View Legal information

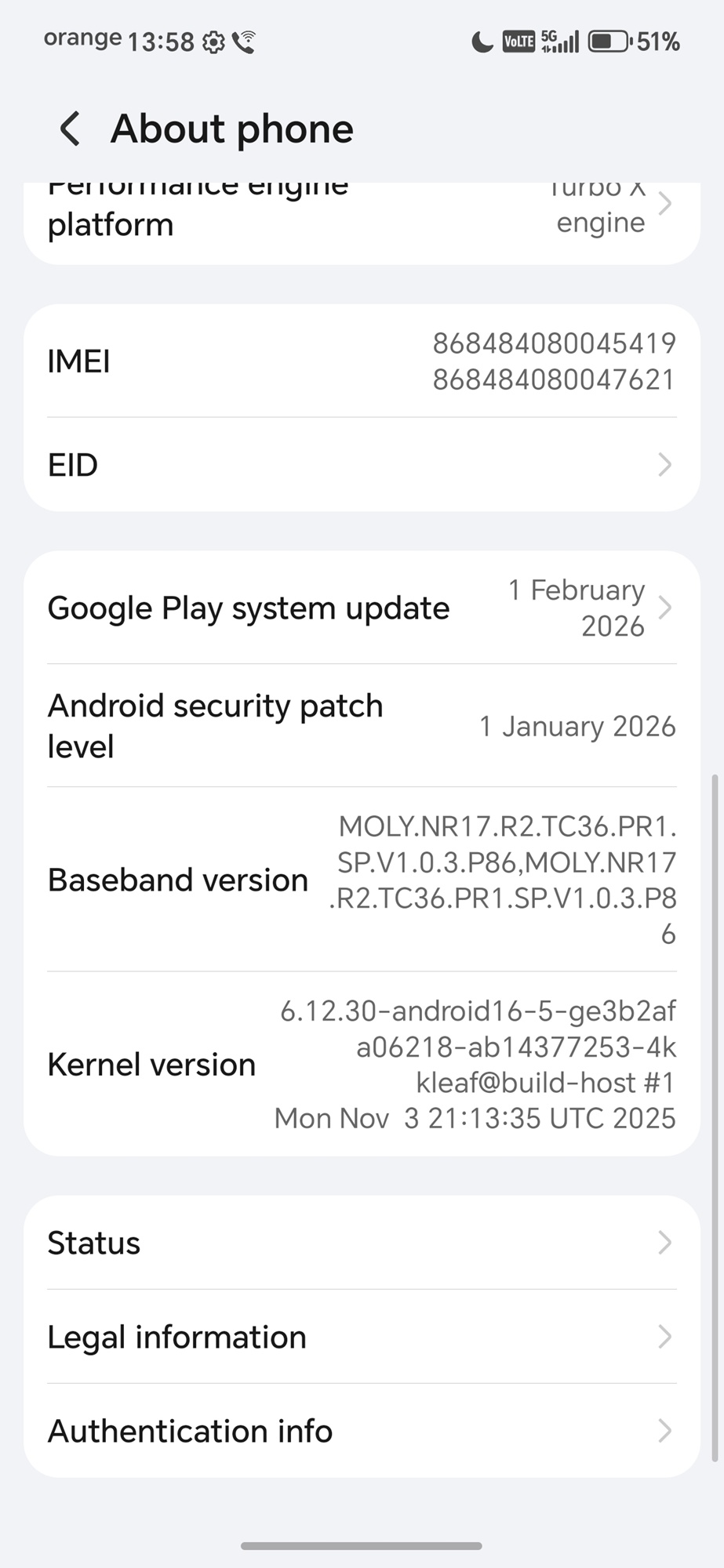[361, 1338]
